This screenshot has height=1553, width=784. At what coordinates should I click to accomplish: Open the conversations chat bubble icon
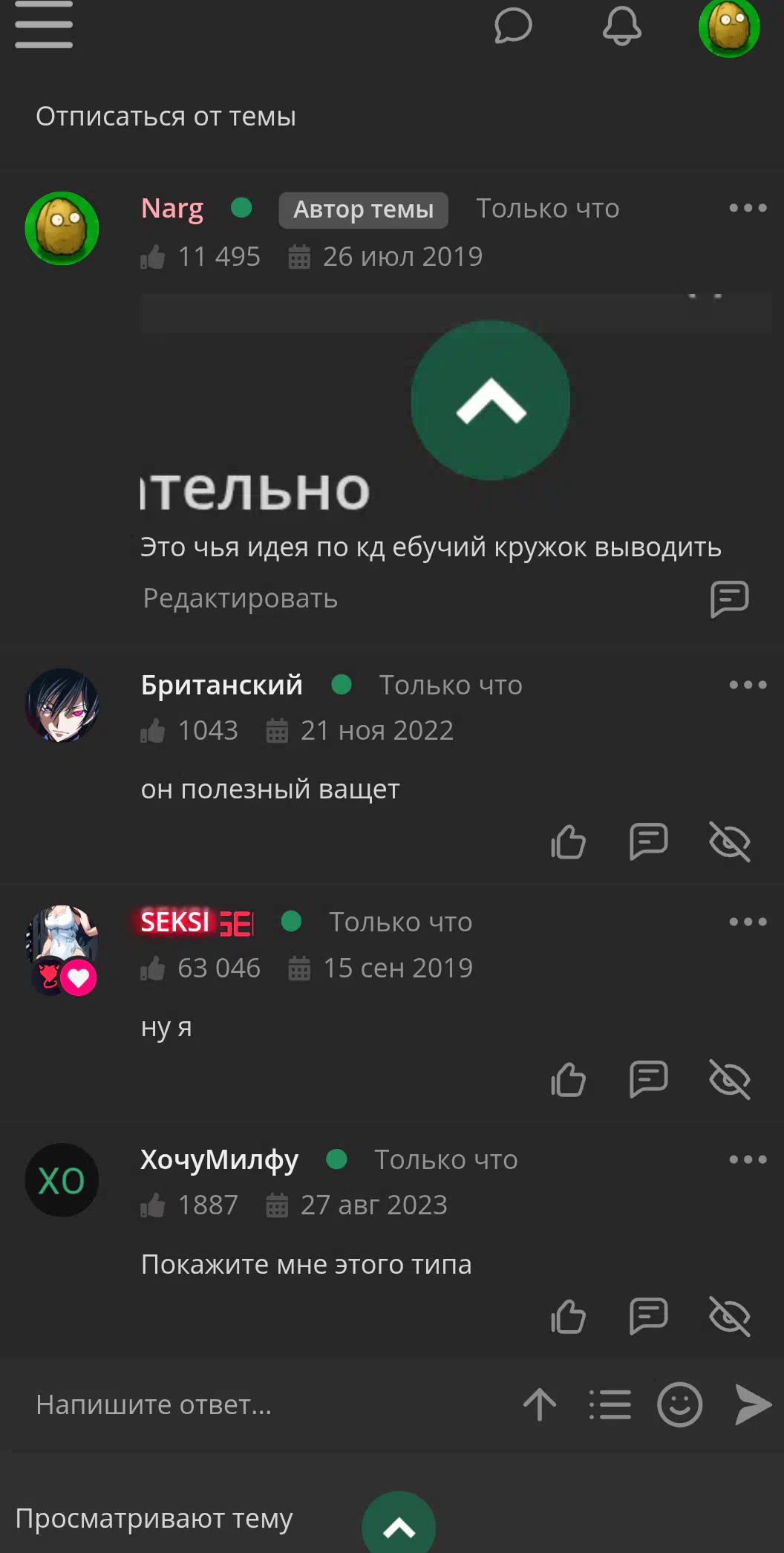coord(513,26)
